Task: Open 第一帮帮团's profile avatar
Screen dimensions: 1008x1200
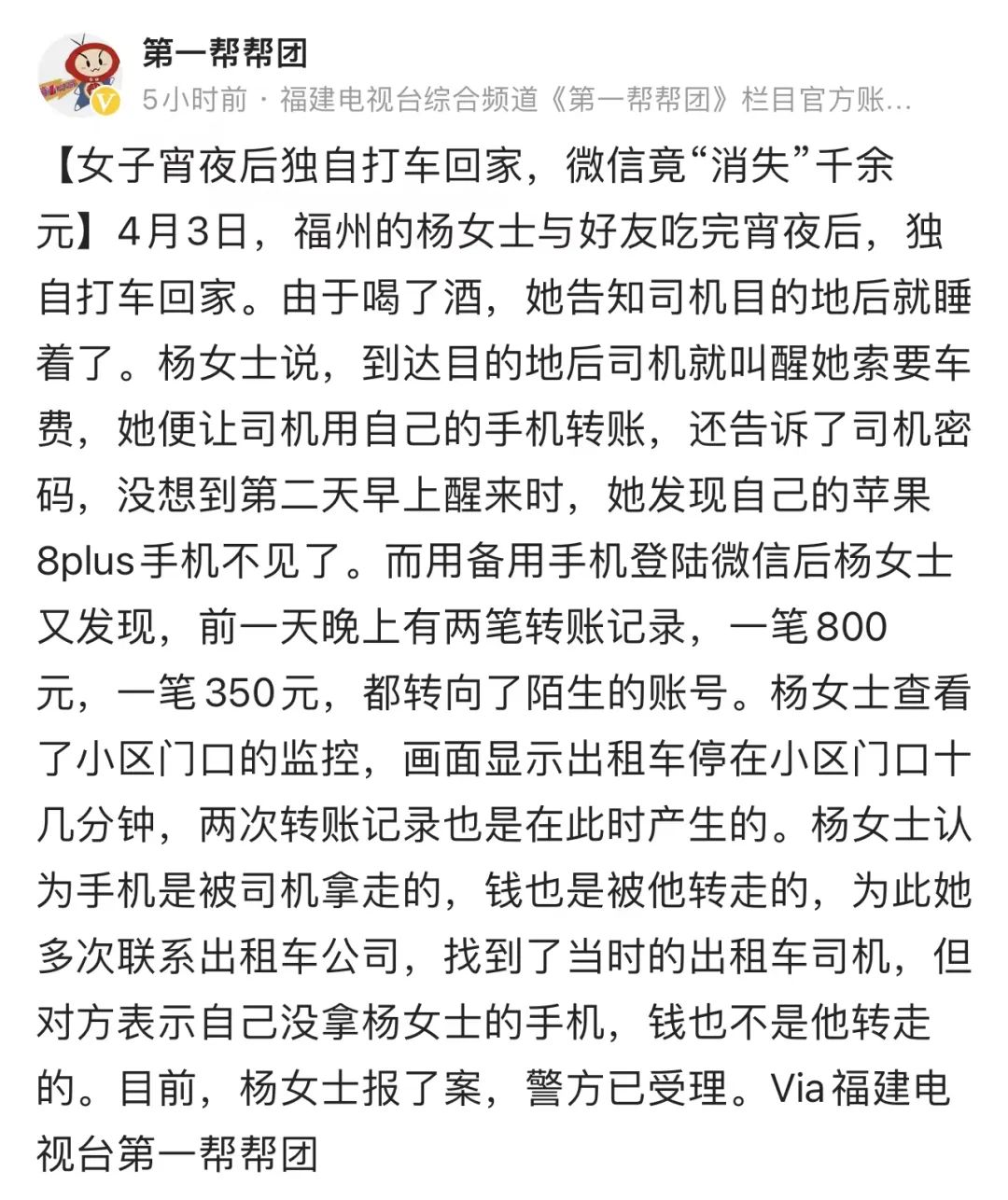Action: point(80,75)
